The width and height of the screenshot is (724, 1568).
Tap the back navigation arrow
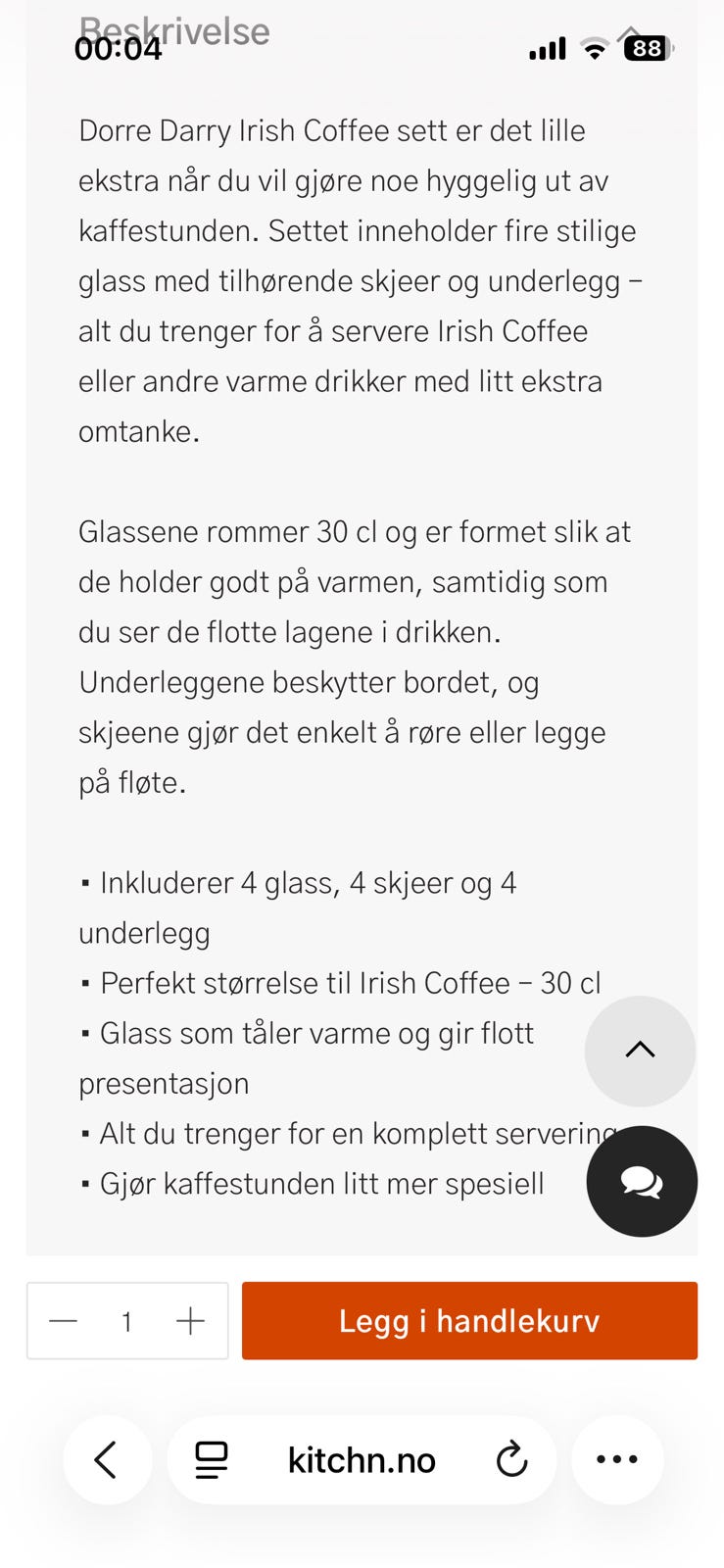tap(107, 1459)
